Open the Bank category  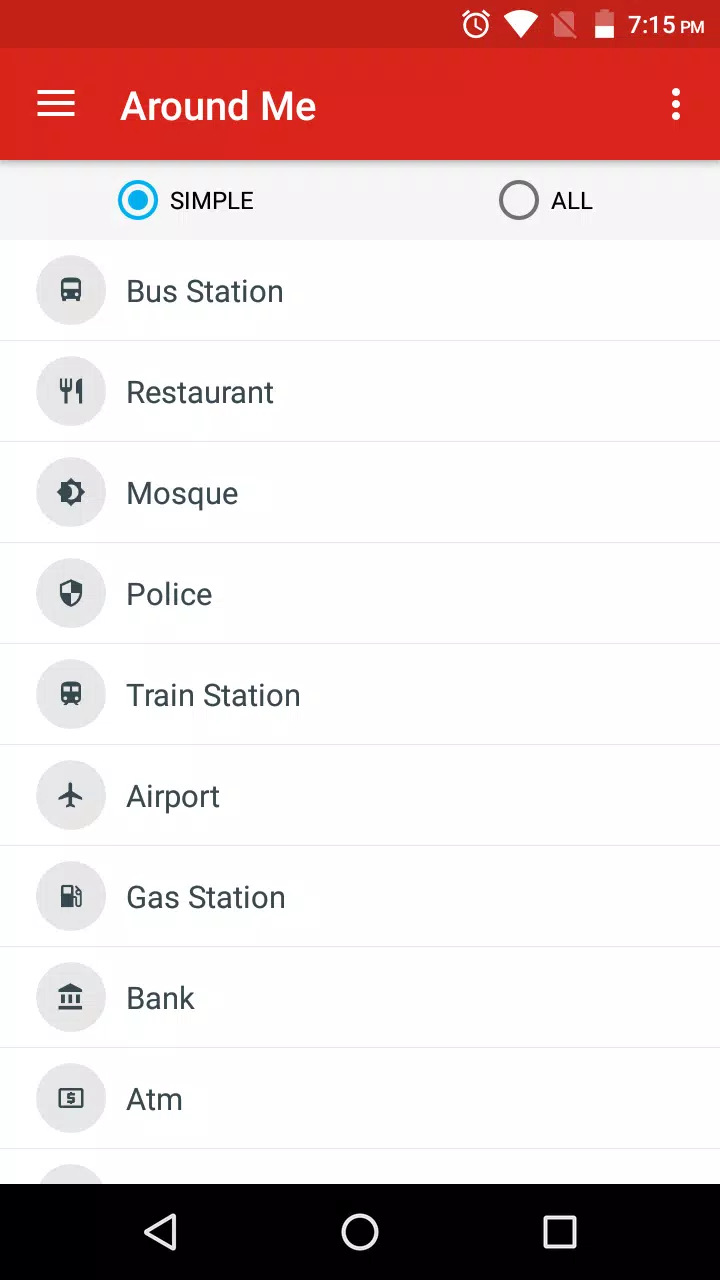pyautogui.click(x=360, y=998)
